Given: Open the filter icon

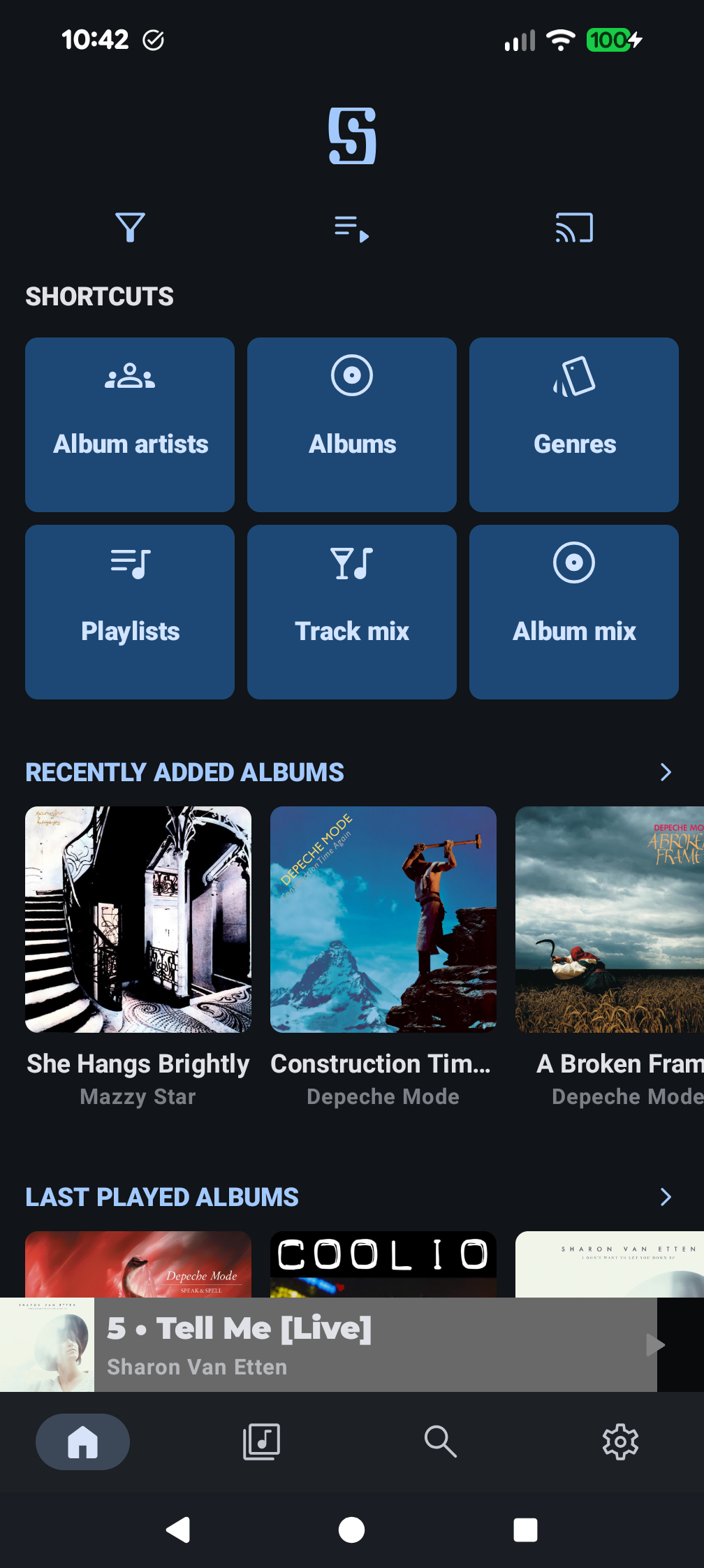Looking at the screenshot, I should [x=130, y=228].
